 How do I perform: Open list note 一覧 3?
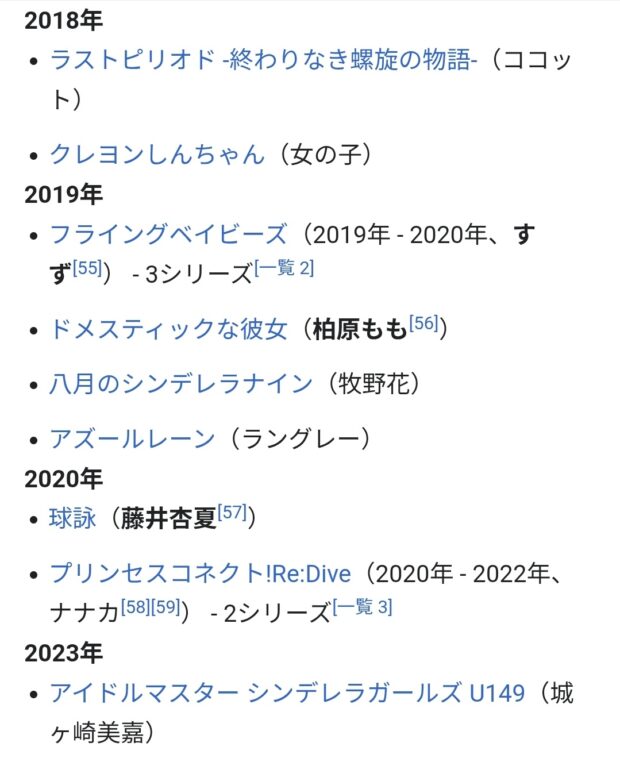click(x=362, y=606)
